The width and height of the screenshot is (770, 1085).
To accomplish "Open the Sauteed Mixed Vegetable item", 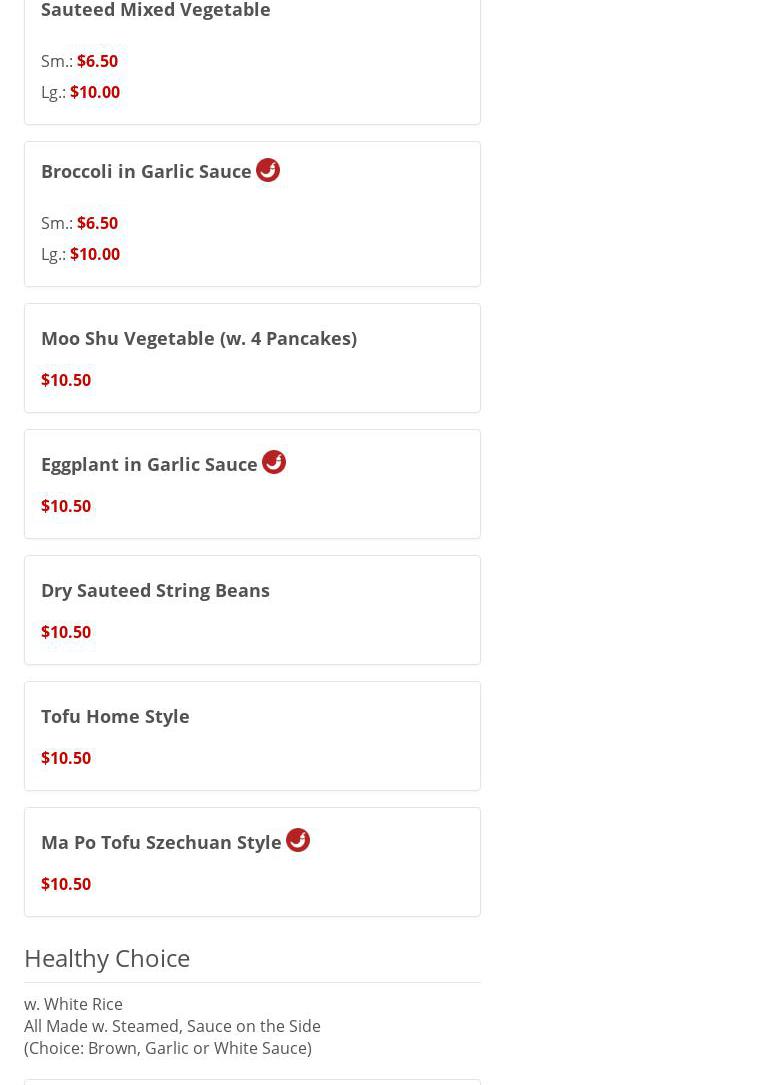I will click(x=155, y=11).
